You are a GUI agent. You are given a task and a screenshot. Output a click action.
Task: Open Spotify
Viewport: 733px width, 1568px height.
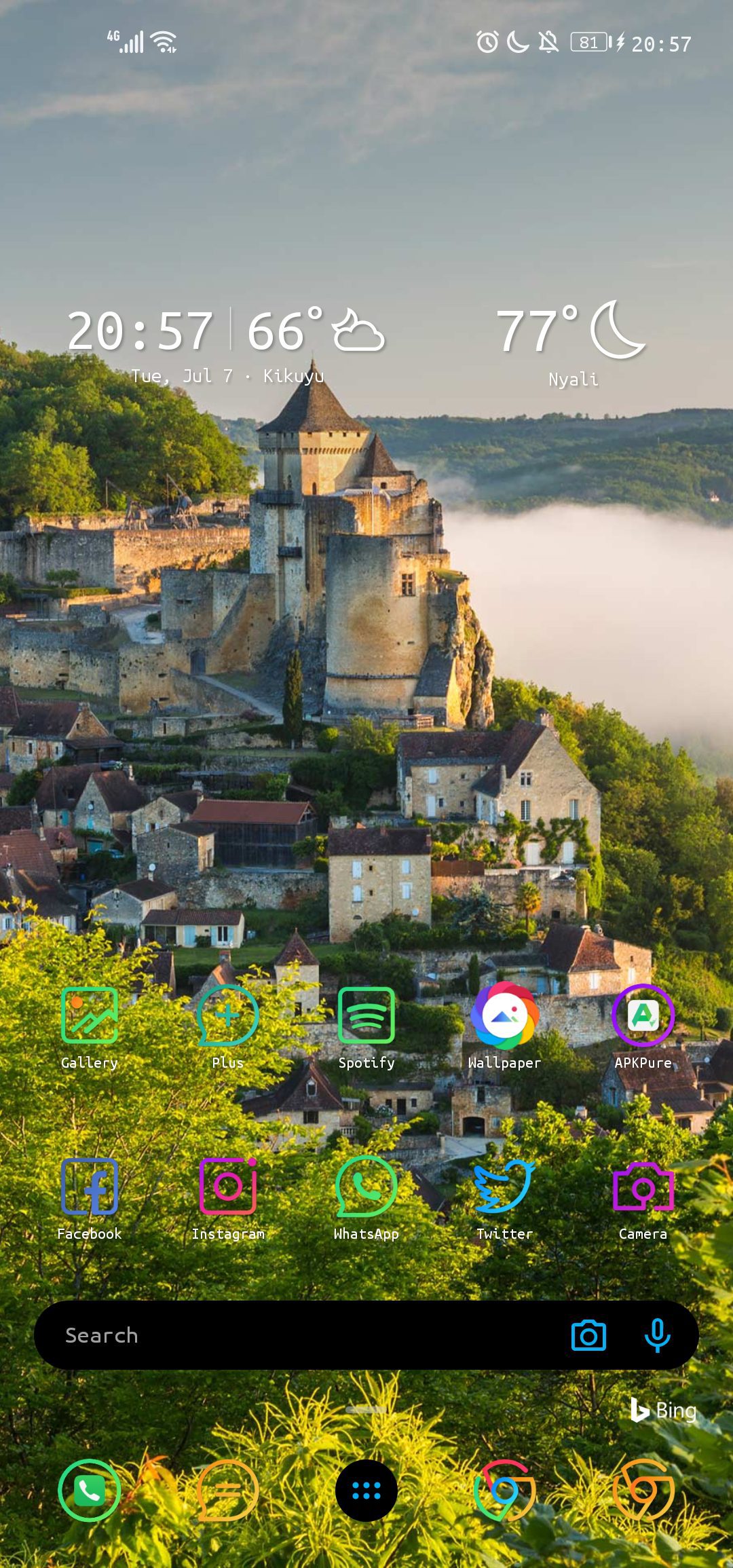click(366, 1015)
